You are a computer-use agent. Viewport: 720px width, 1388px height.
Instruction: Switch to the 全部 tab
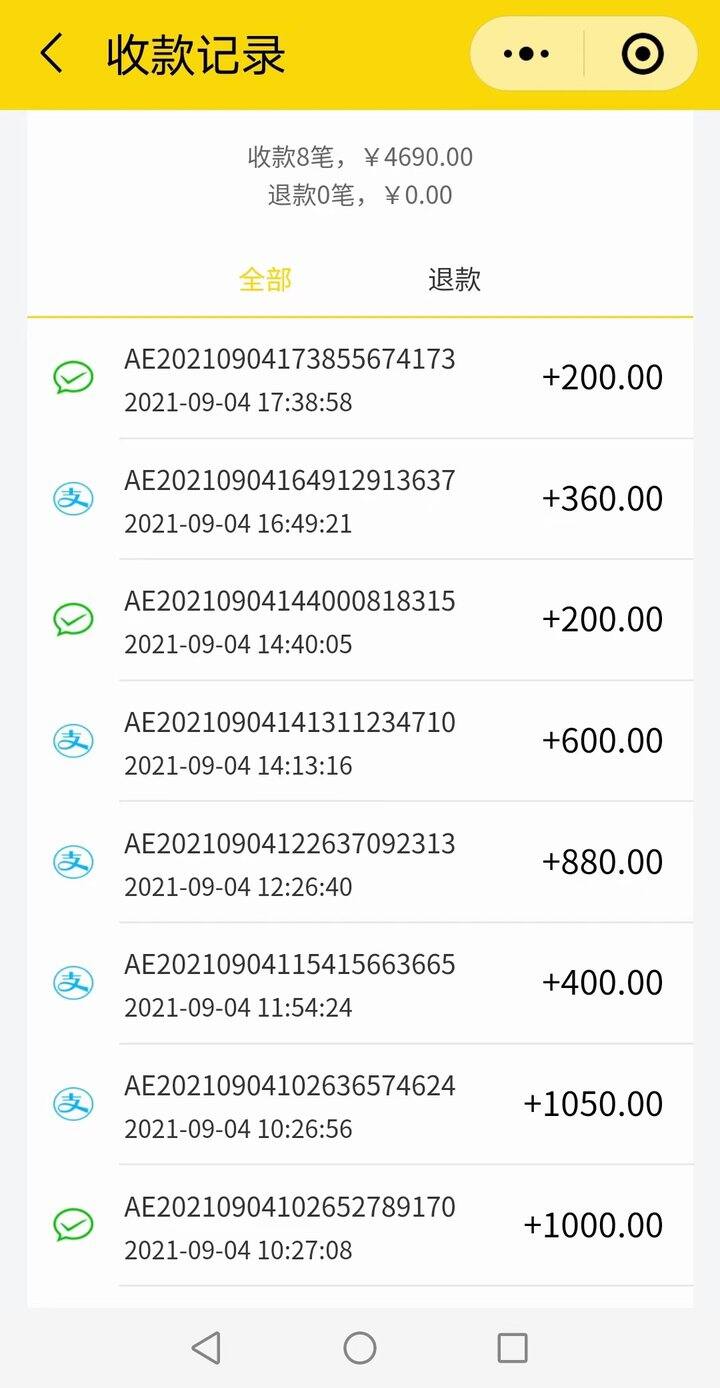click(x=265, y=279)
